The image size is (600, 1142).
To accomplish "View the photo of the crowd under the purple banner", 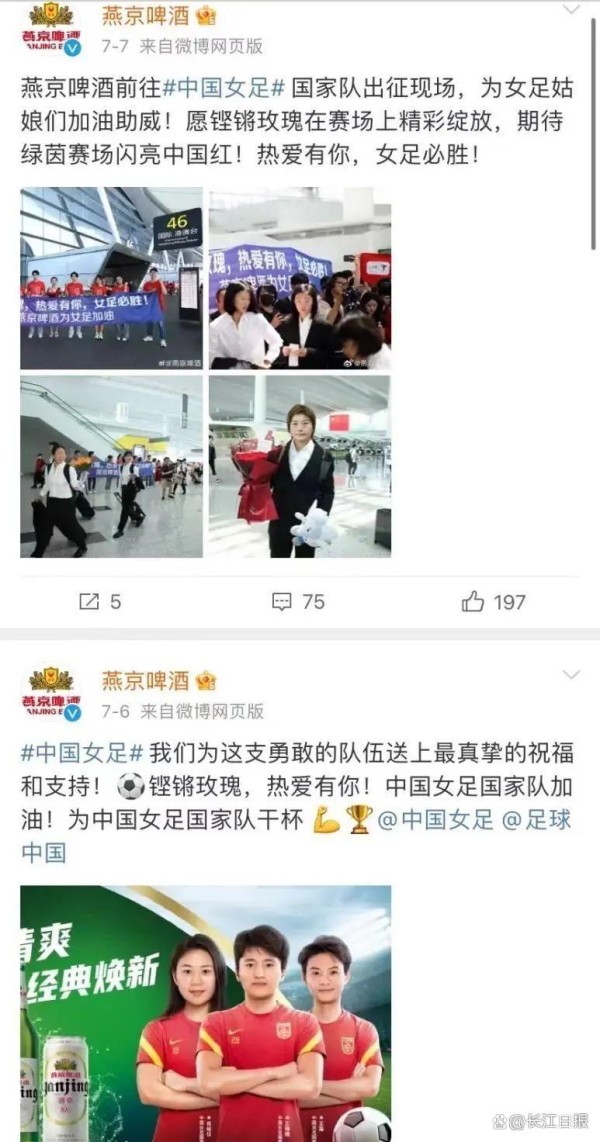I will pos(300,278).
